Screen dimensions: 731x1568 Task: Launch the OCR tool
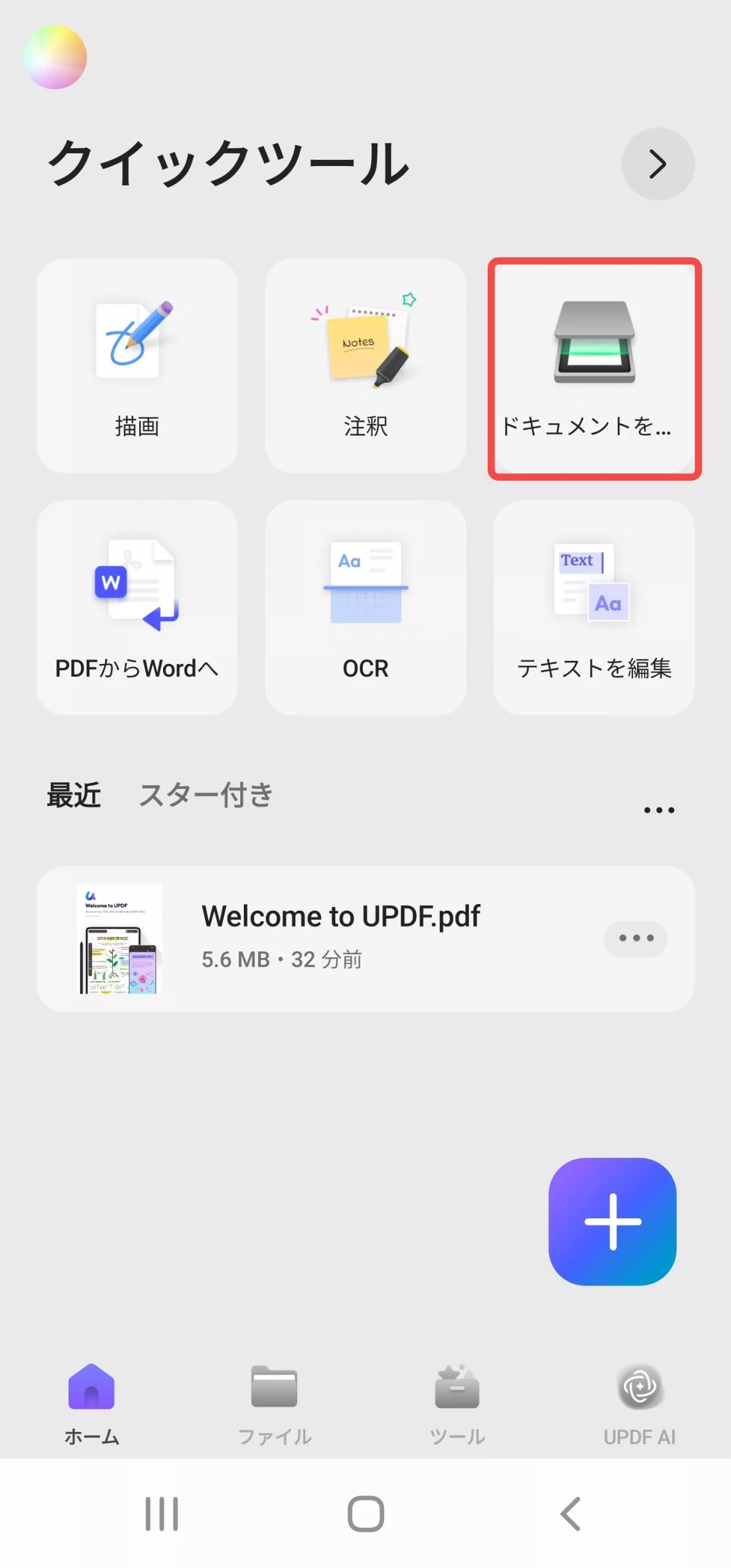[x=365, y=608]
